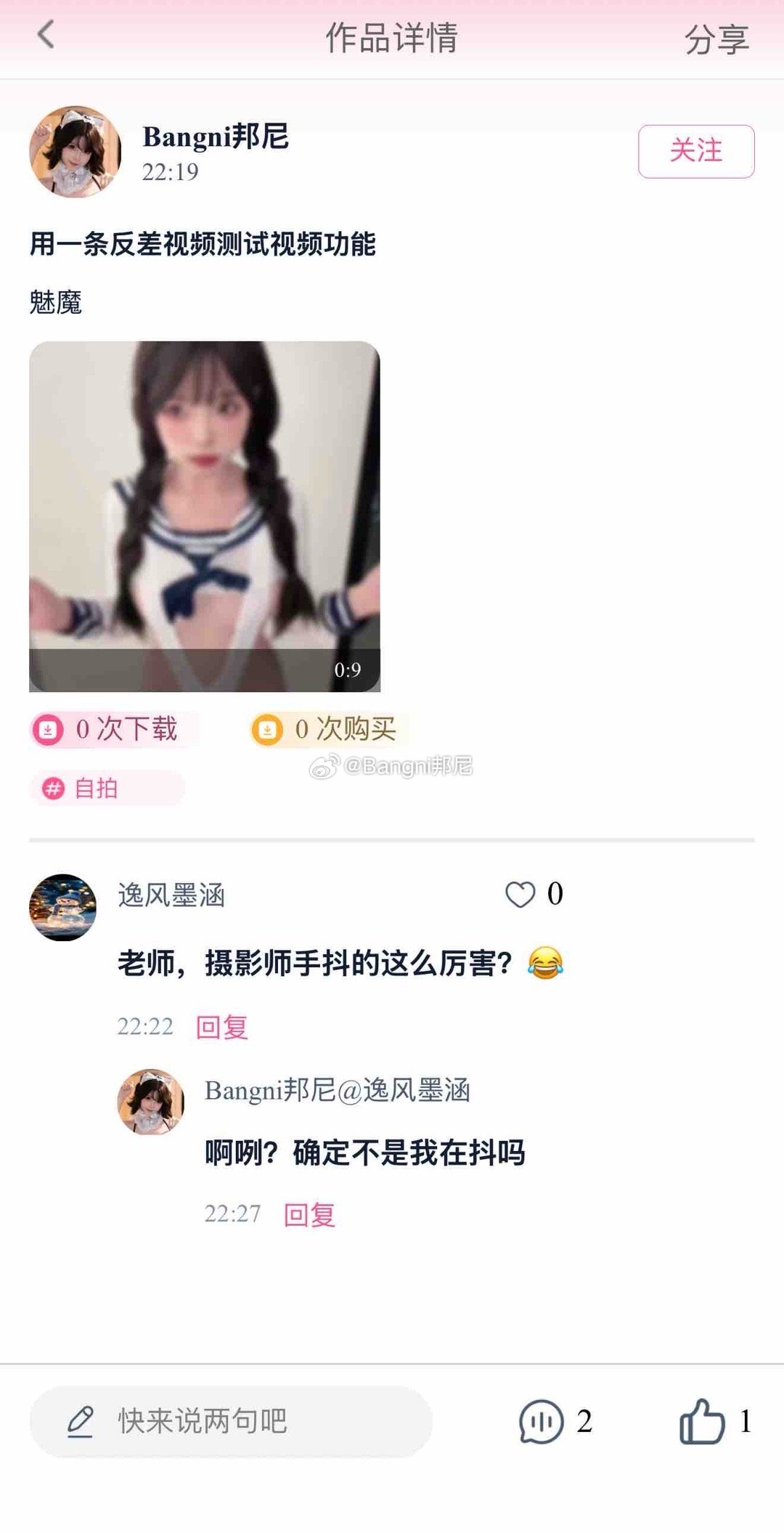Screen dimensions: 784x1533
Task: Tap the 0 次下载 download button
Action: coord(113,729)
